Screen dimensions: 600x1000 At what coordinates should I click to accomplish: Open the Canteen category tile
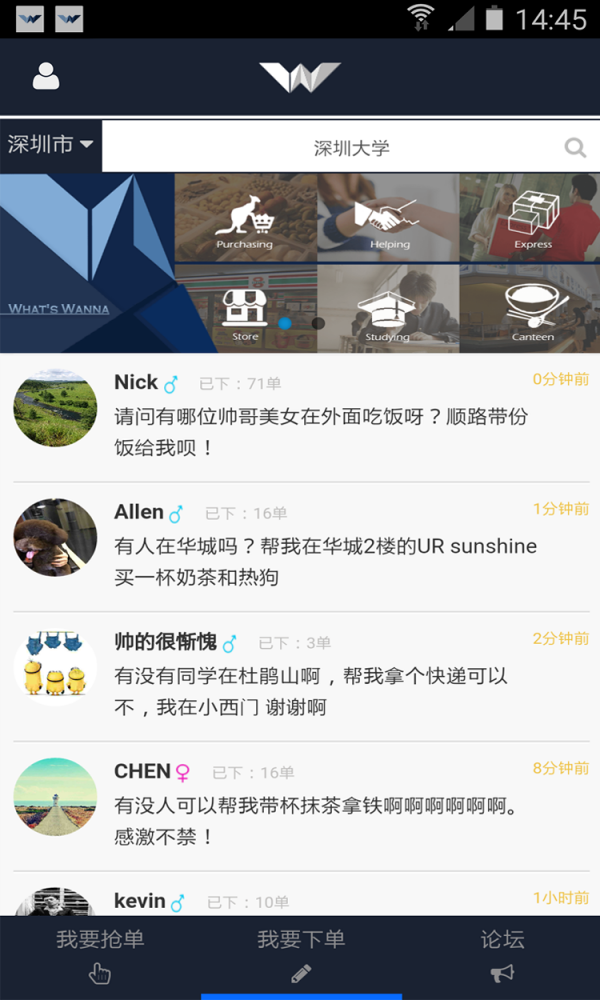532,310
